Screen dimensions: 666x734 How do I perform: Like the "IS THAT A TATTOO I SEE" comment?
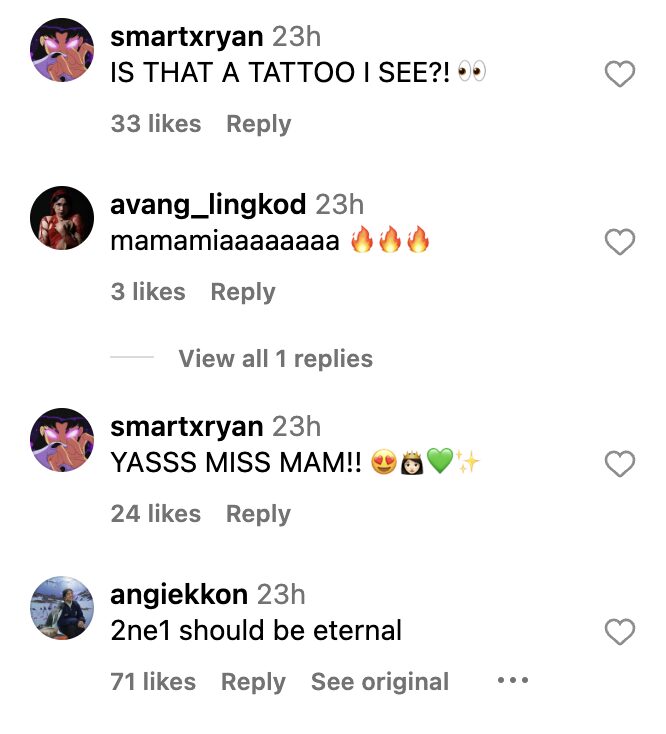(620, 74)
